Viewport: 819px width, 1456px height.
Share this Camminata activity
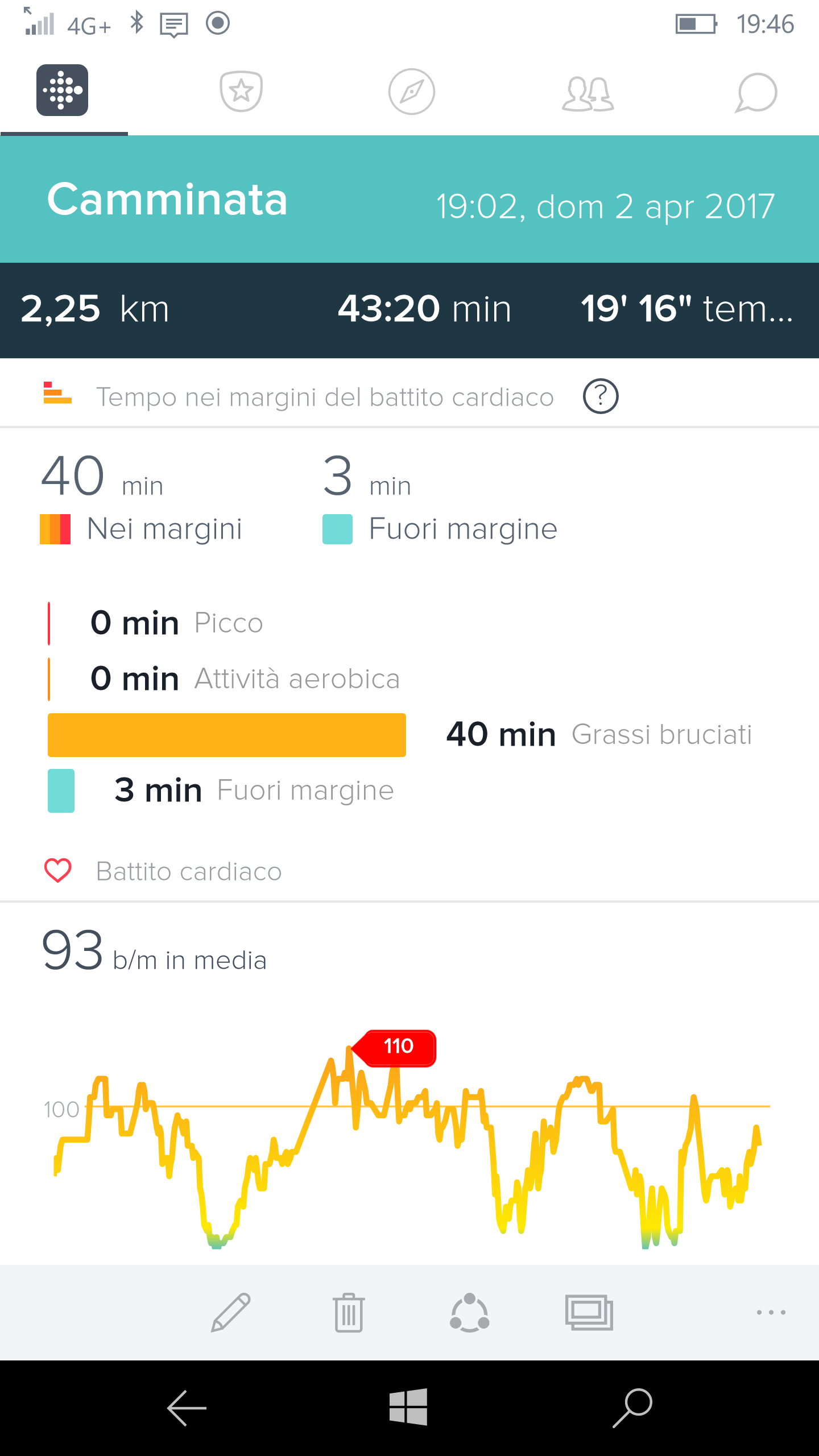click(x=469, y=1312)
